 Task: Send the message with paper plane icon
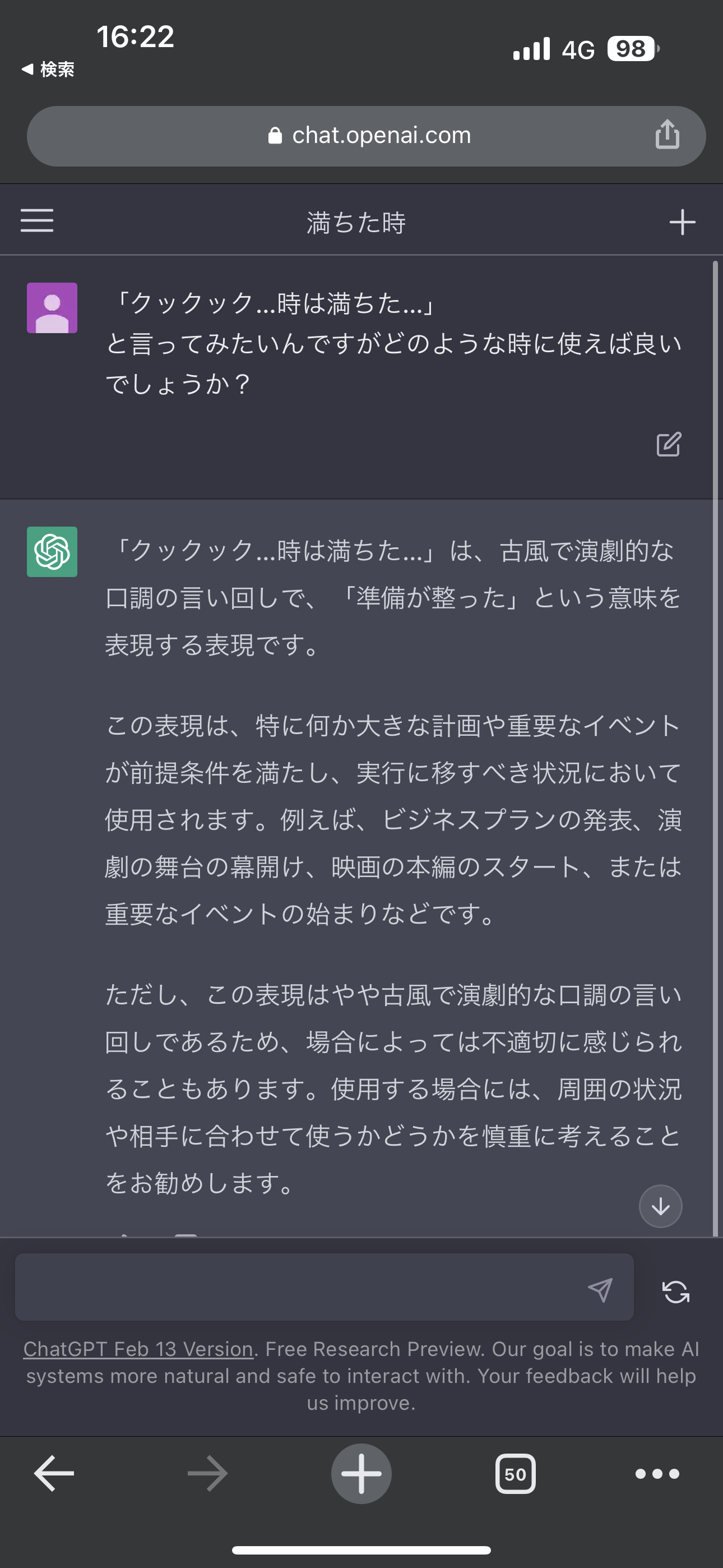pos(600,1289)
